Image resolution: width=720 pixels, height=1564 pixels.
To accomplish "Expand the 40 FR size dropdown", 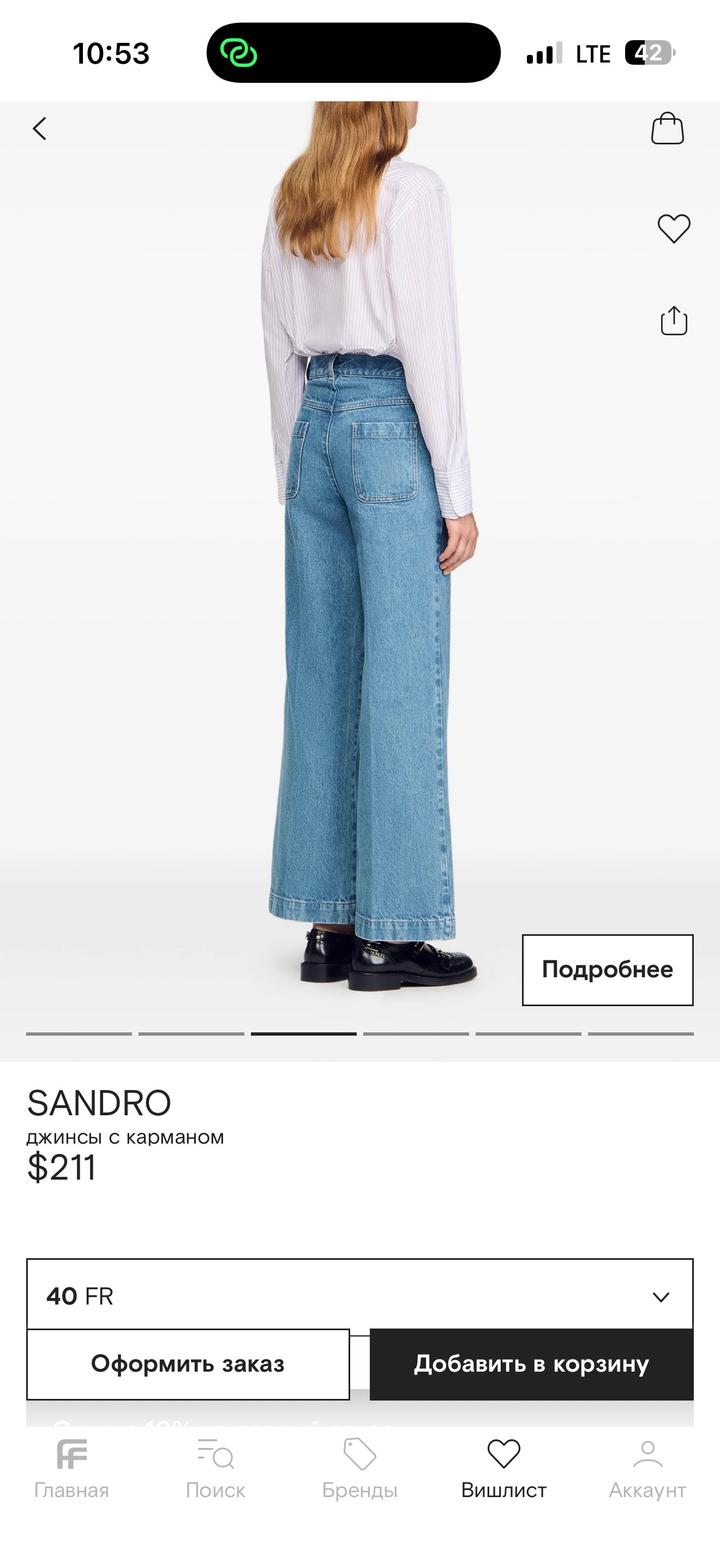I will coord(359,1296).
